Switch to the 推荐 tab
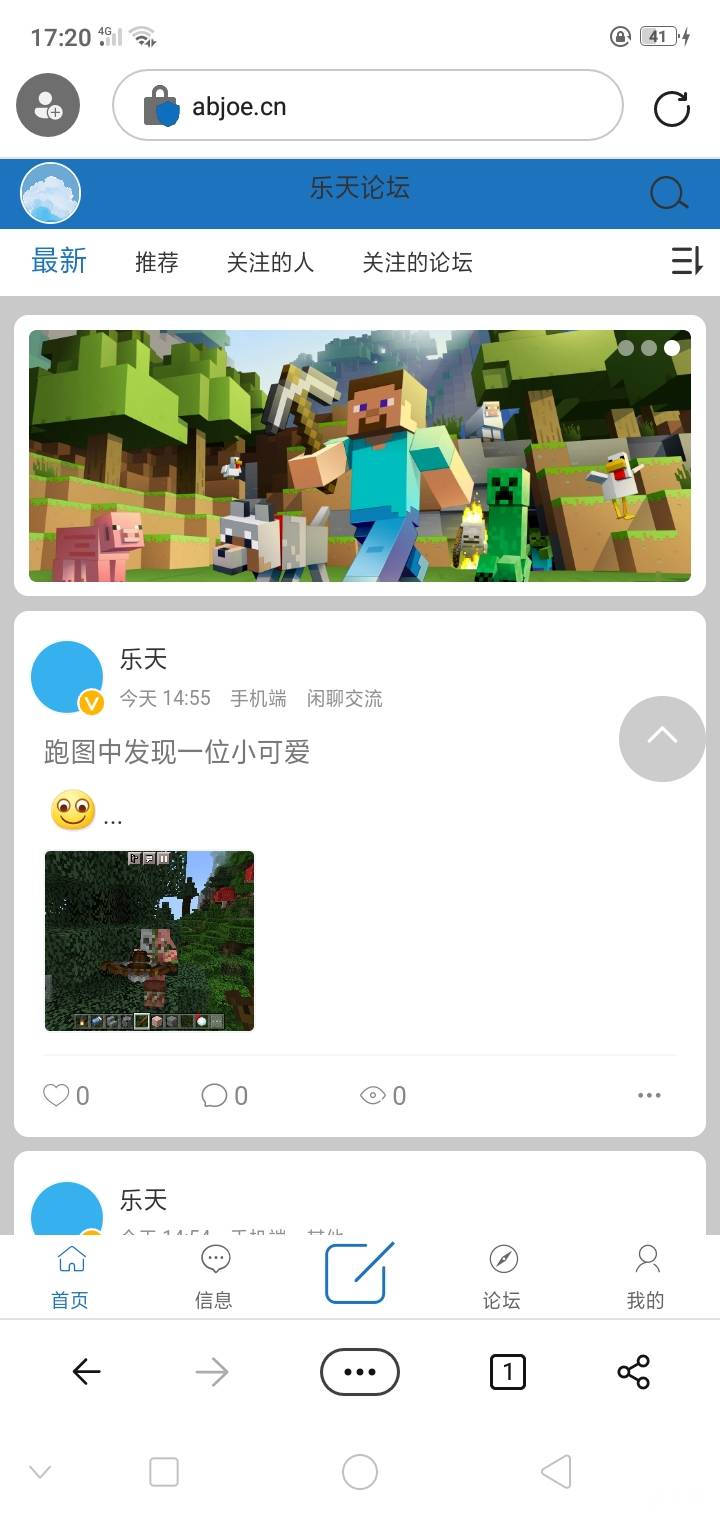720x1520 pixels. pos(157,262)
